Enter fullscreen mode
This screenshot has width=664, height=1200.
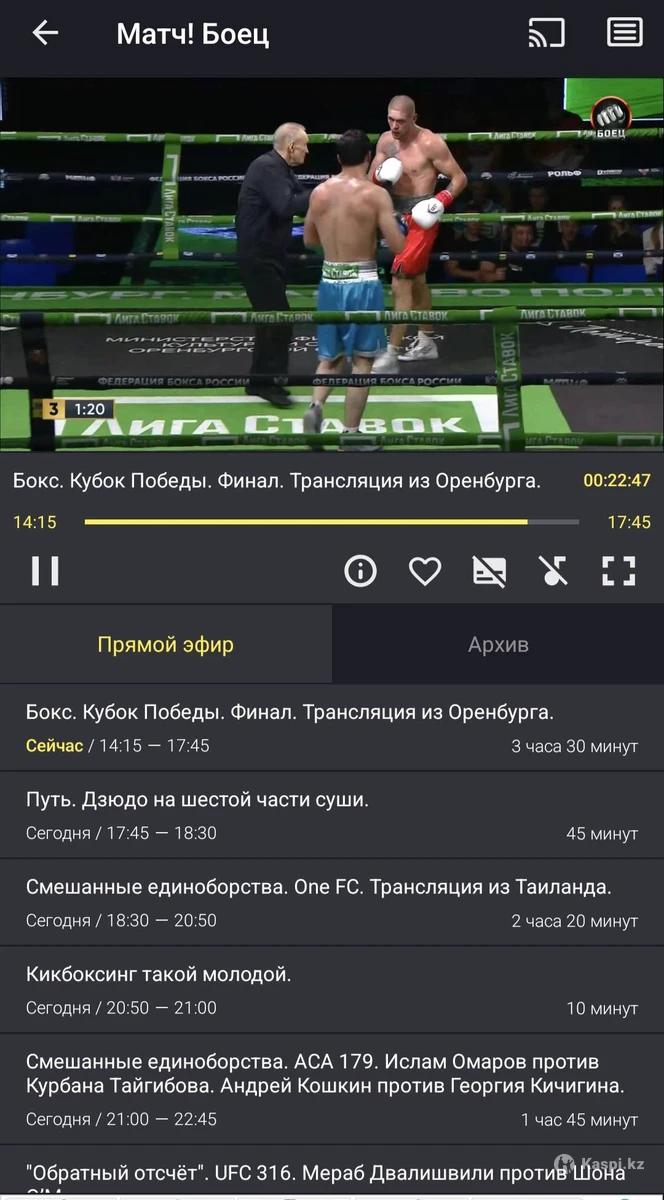point(619,571)
